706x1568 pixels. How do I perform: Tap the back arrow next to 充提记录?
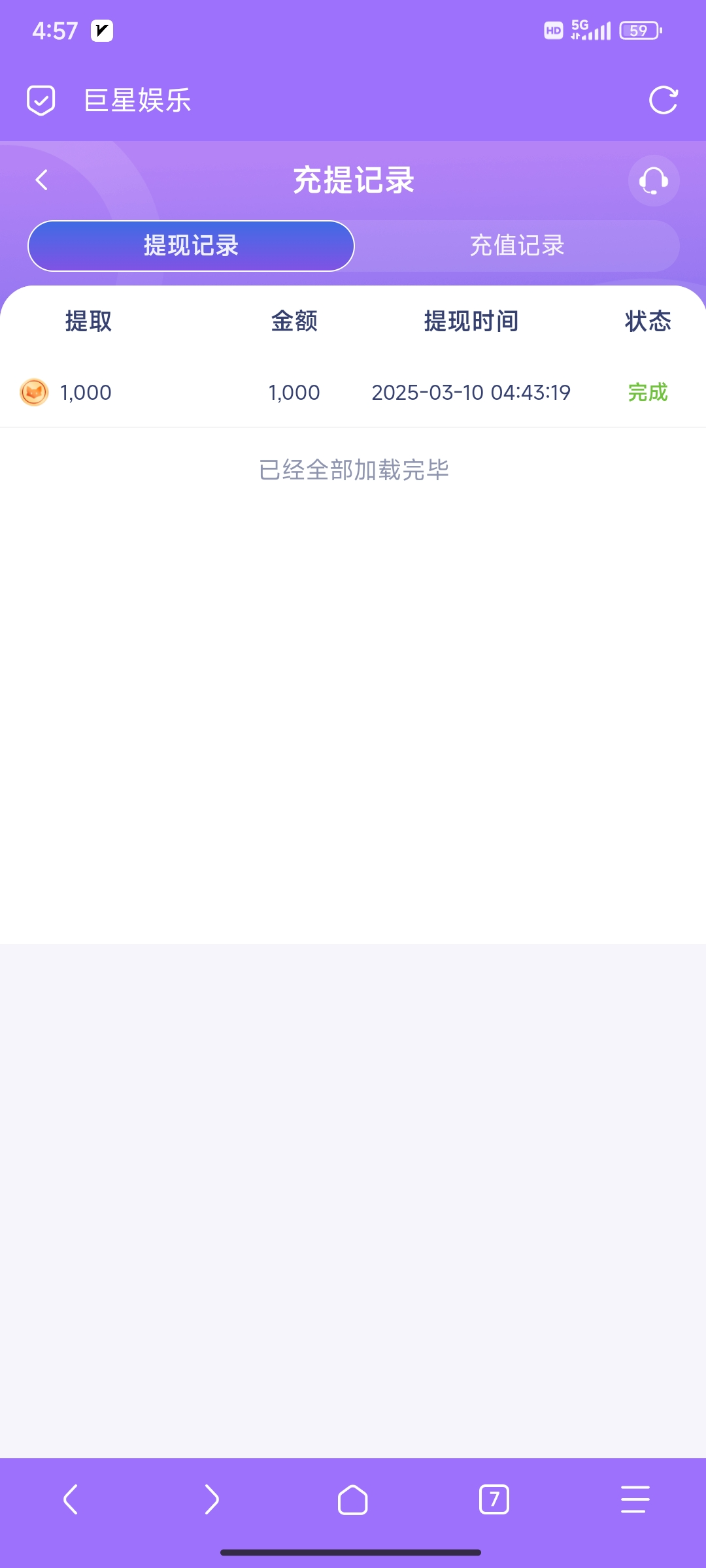[x=42, y=180]
